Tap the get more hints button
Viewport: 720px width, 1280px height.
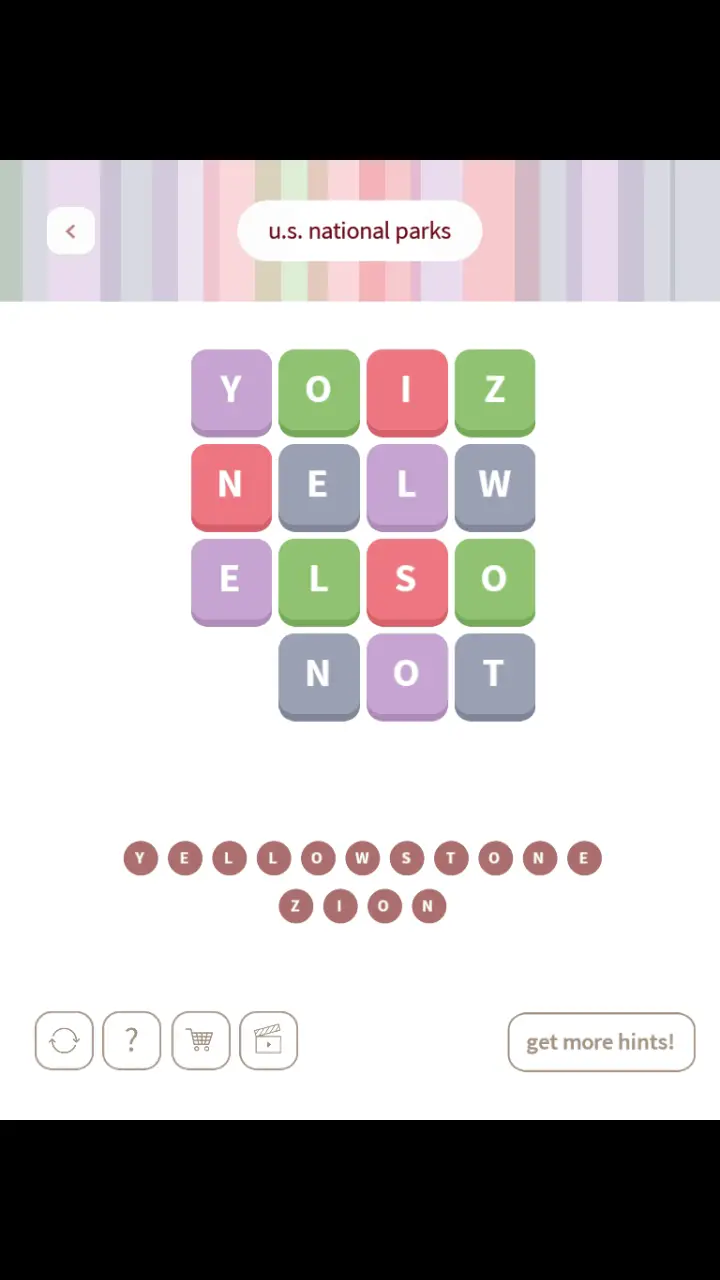pos(601,1042)
